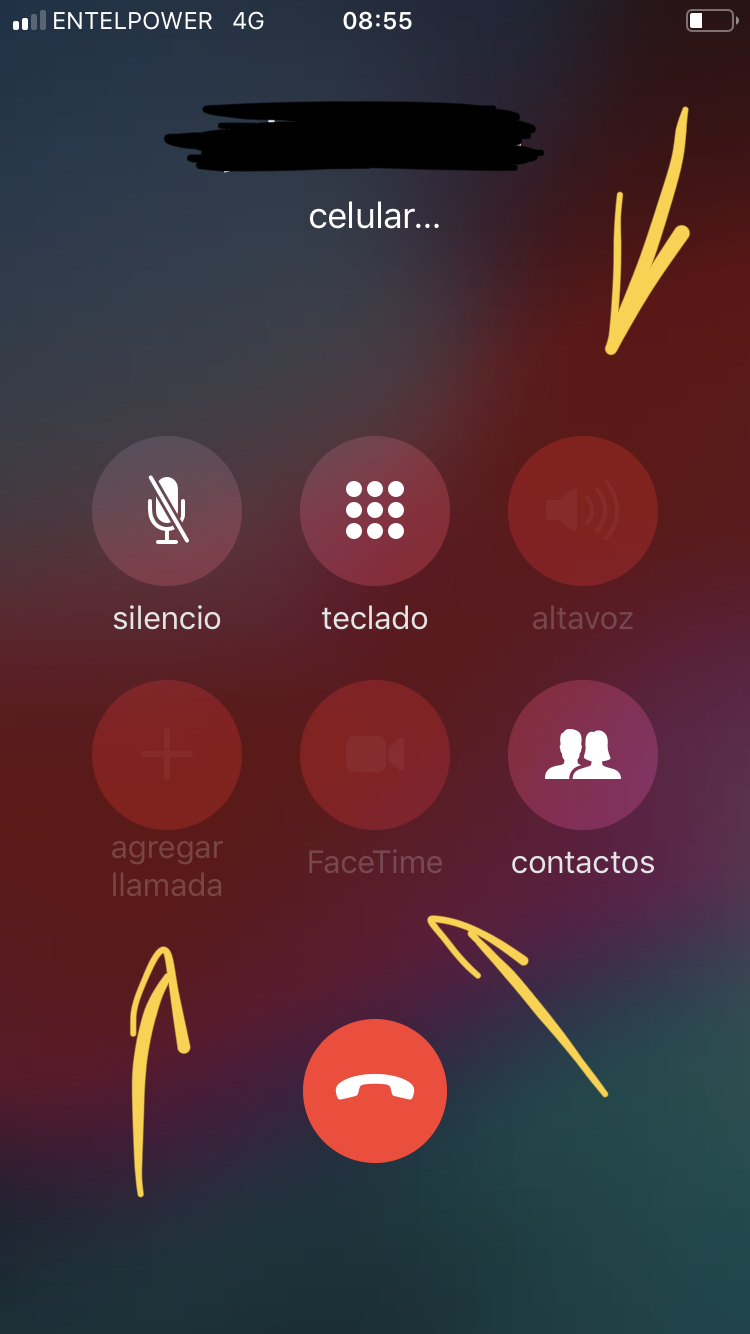Tap agregar llamada to add a call
750x1334 pixels.
coord(167,755)
